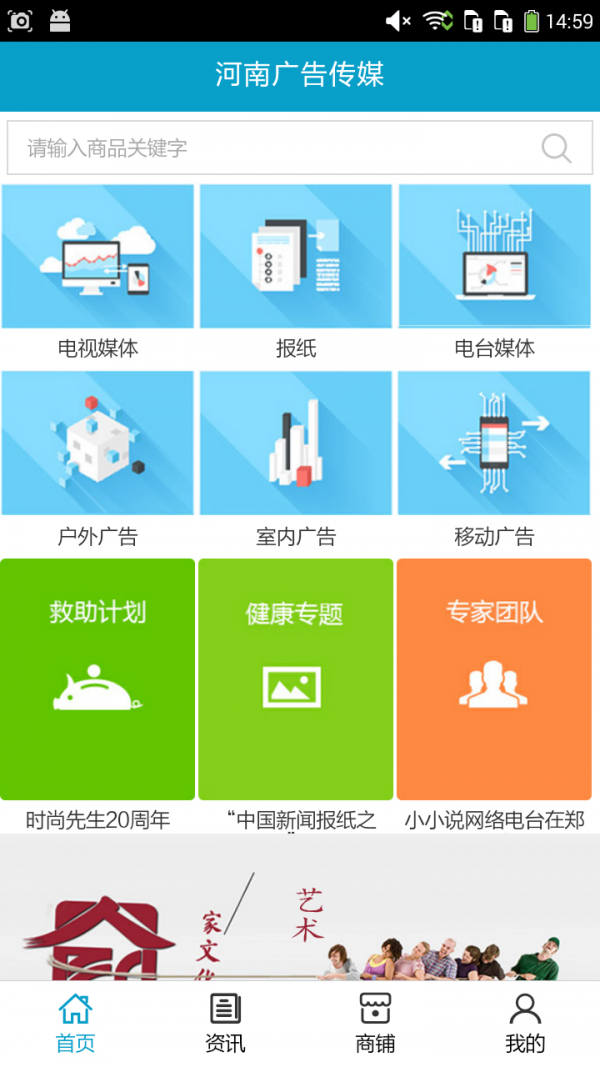View the orange 专家团队 card

(494, 678)
